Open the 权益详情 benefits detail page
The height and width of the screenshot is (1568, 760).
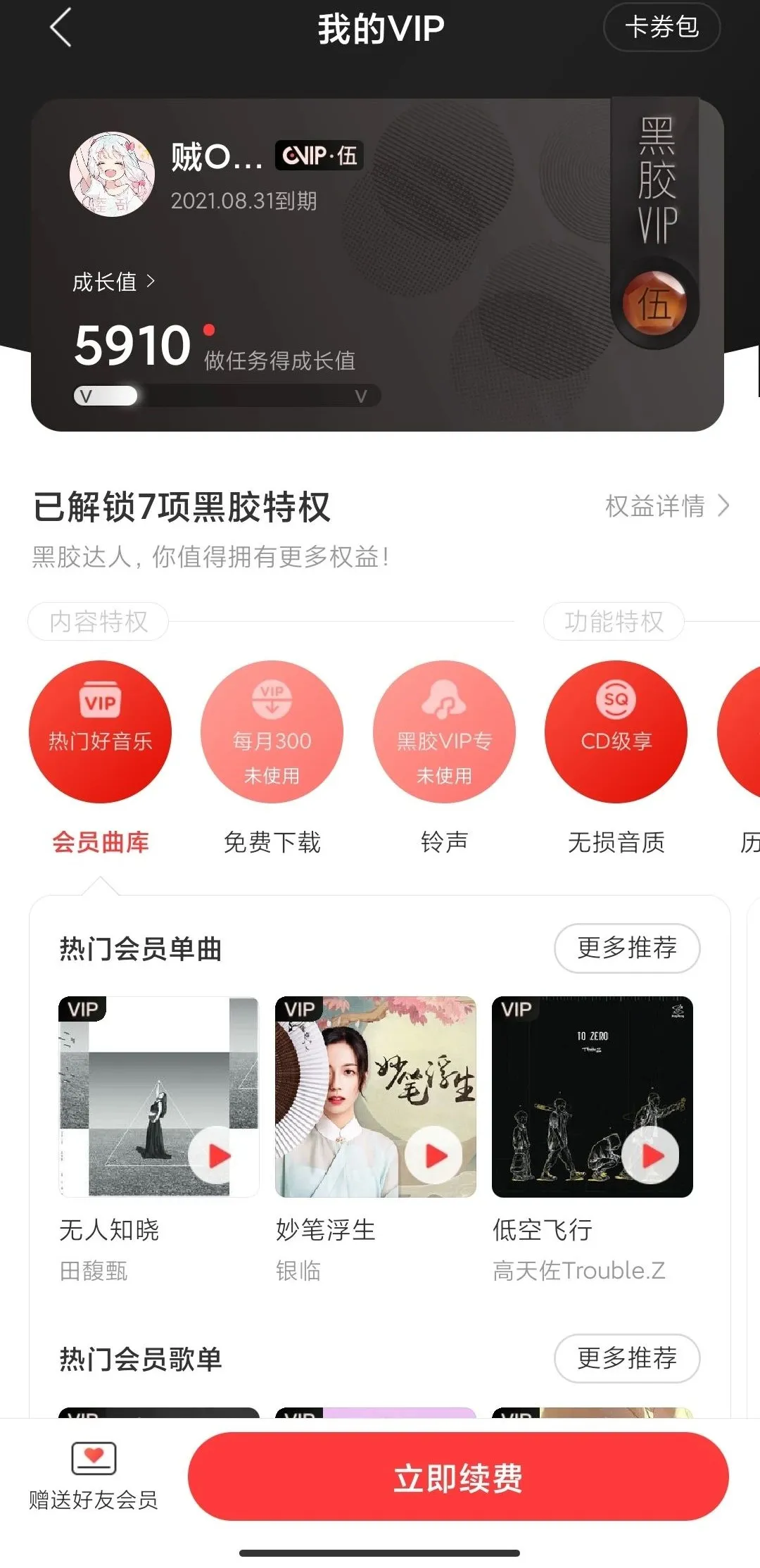click(x=665, y=506)
